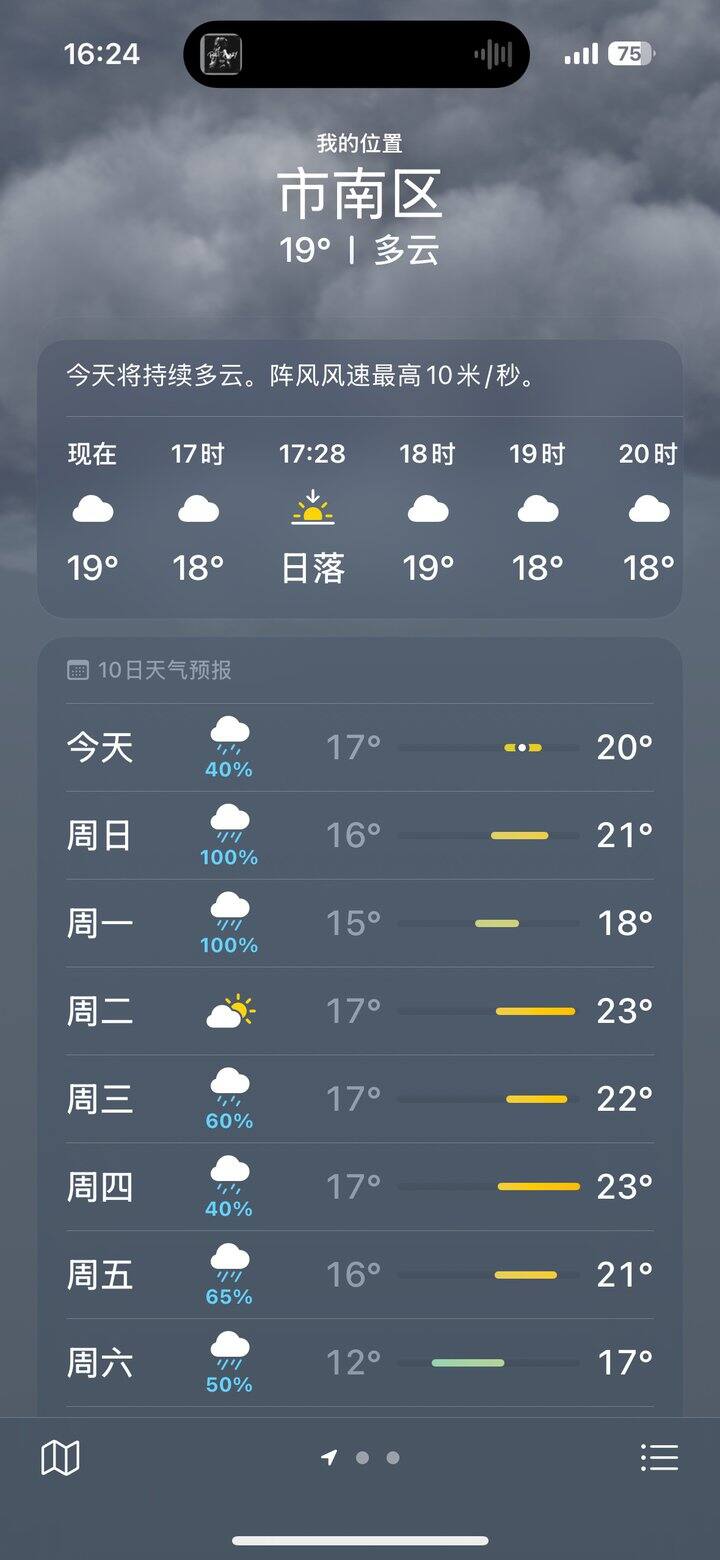Screen dimensions: 720x1560
Task: View 周日 daily forecast
Action: tap(360, 835)
